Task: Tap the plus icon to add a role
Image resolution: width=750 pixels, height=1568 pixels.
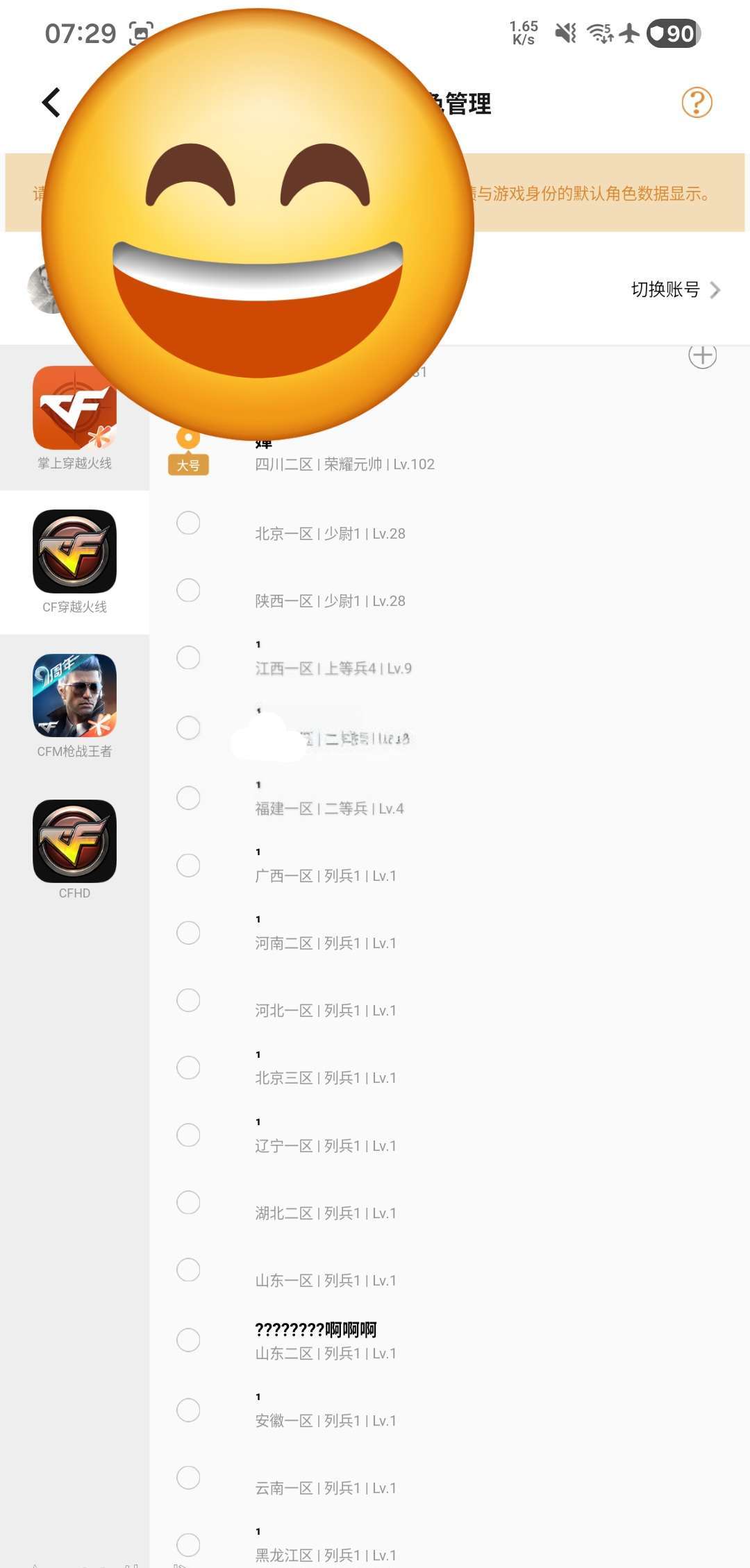Action: pos(703,355)
